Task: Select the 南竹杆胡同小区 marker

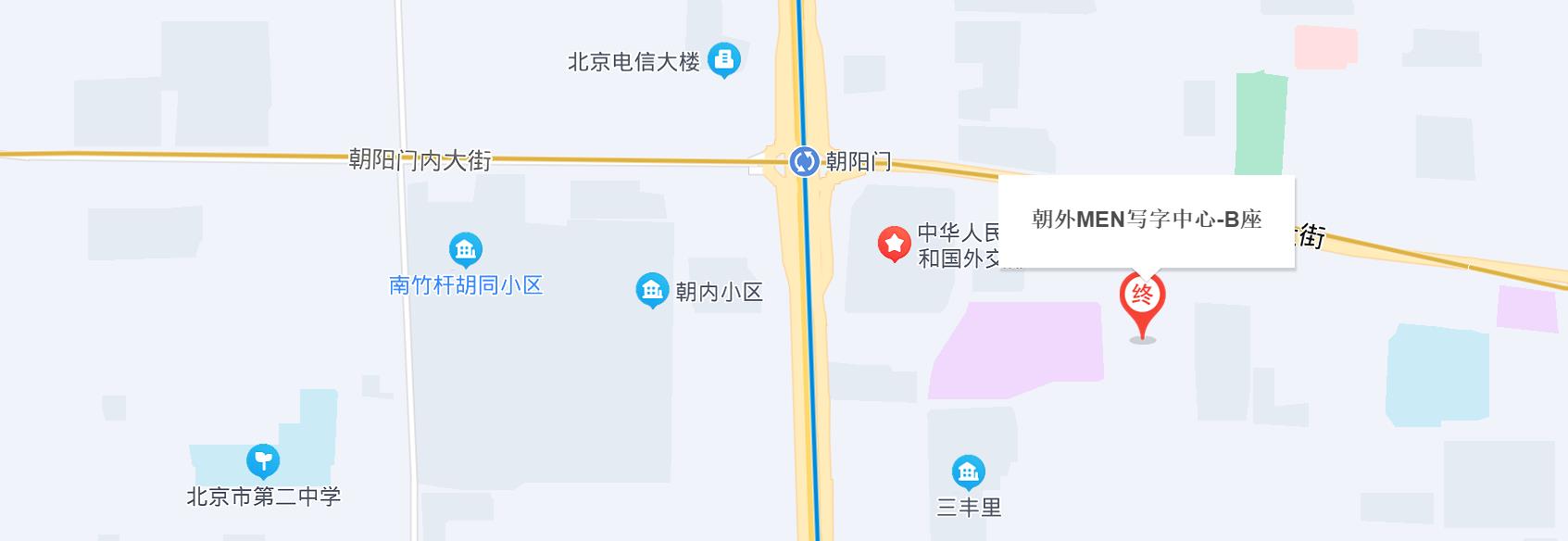Action: (x=465, y=249)
